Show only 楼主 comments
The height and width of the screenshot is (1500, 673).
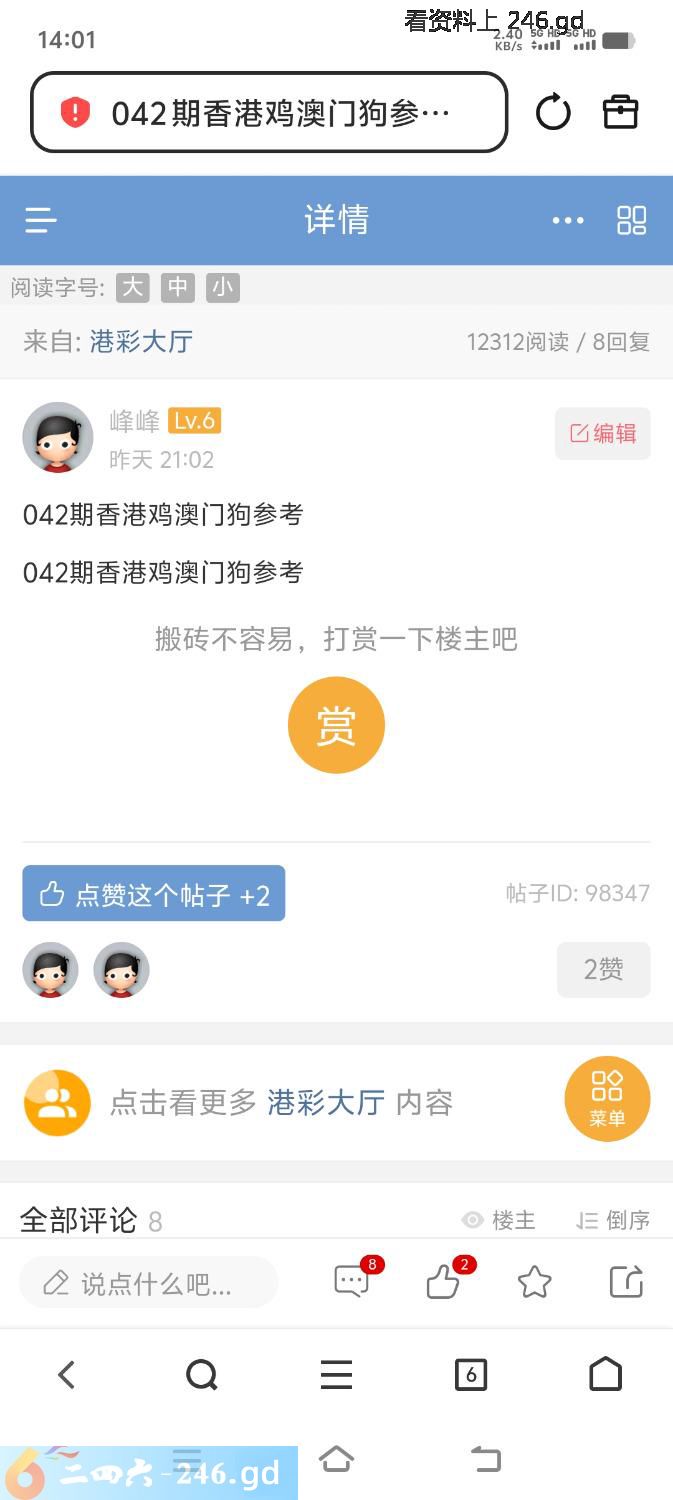tap(499, 1220)
